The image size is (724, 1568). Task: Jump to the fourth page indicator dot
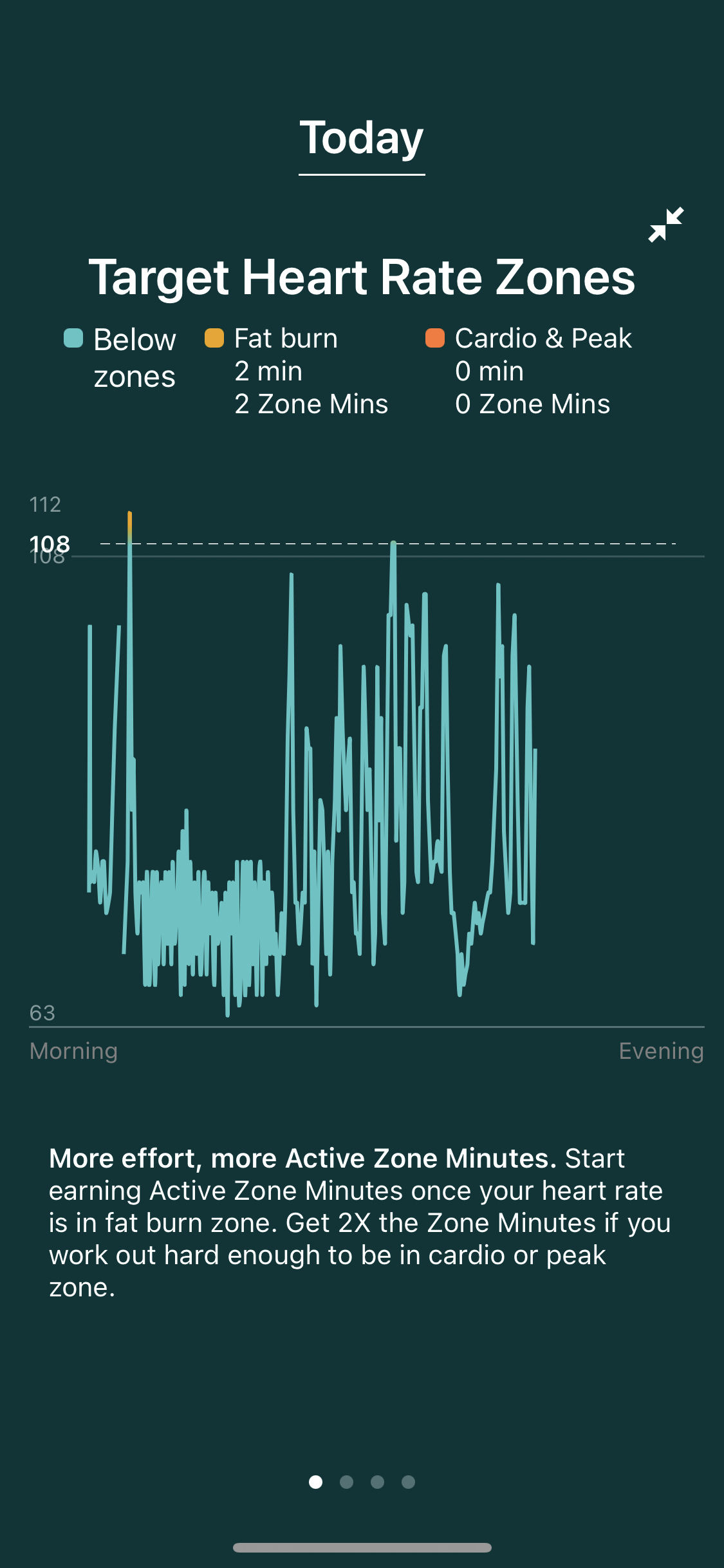click(x=408, y=1482)
